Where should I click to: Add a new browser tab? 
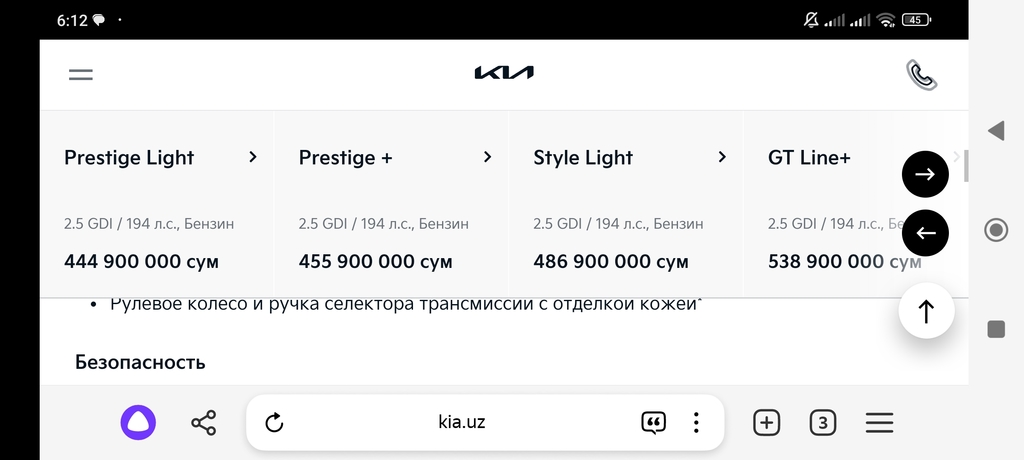coord(766,423)
